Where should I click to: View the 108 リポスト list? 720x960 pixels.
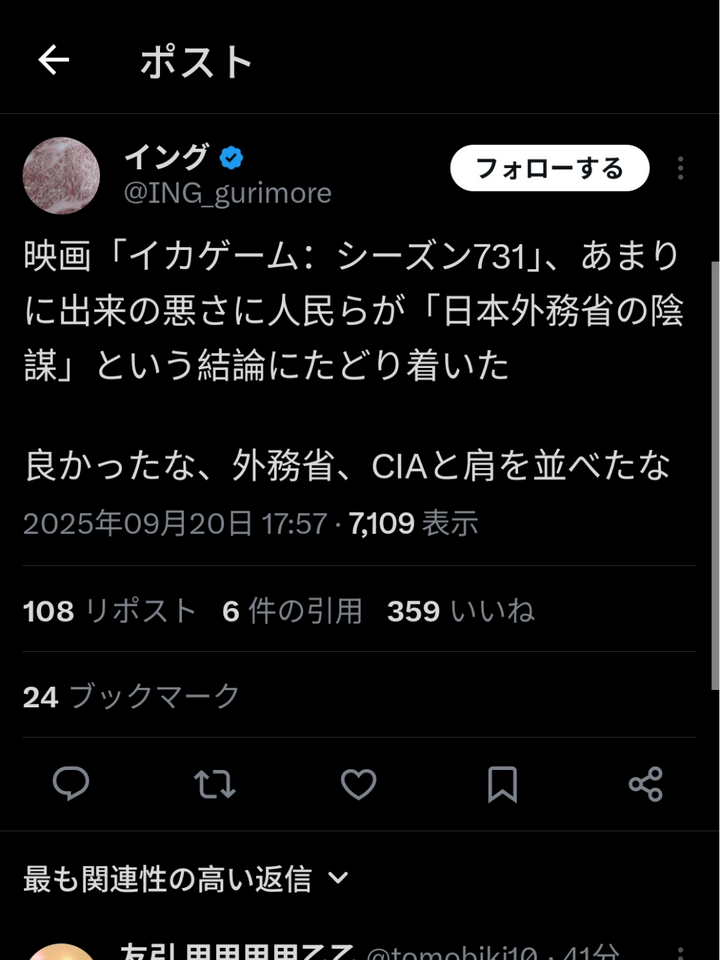point(110,611)
